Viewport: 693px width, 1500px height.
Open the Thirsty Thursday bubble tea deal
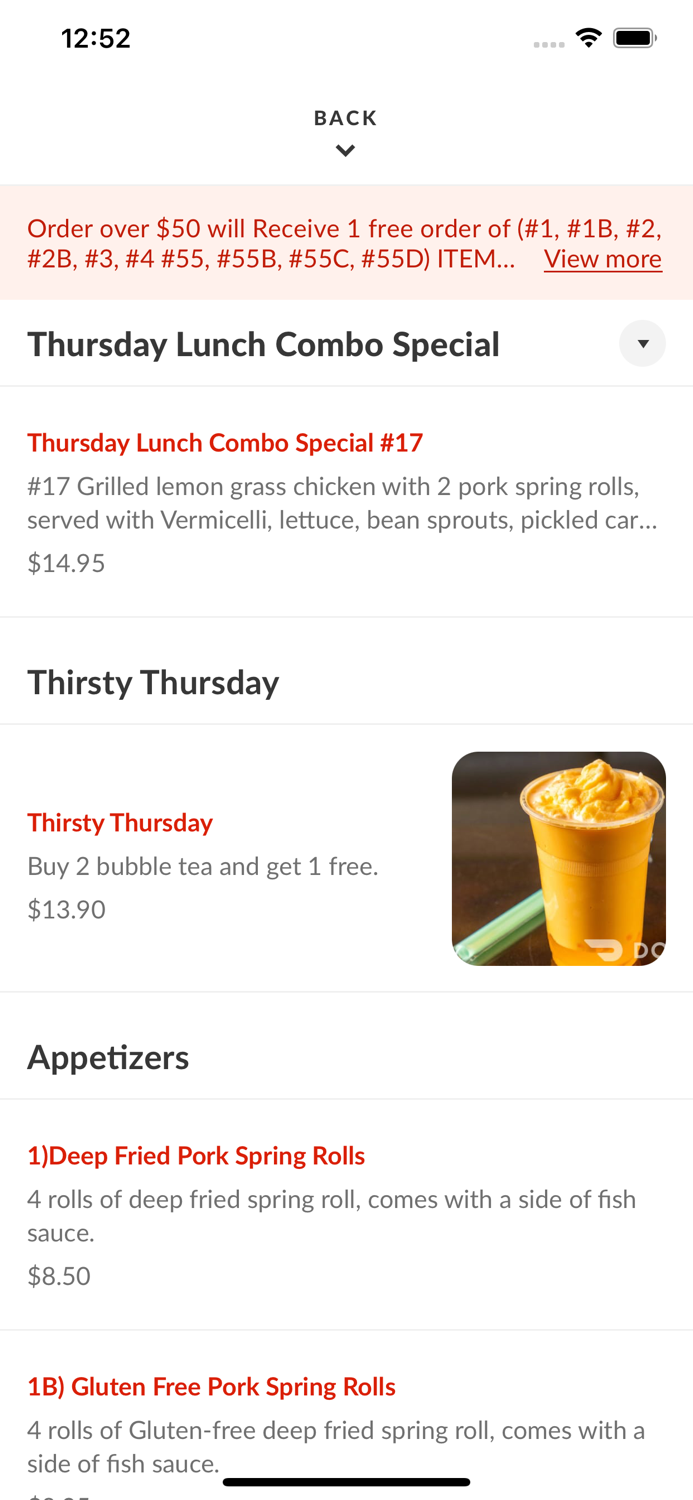[x=120, y=823]
